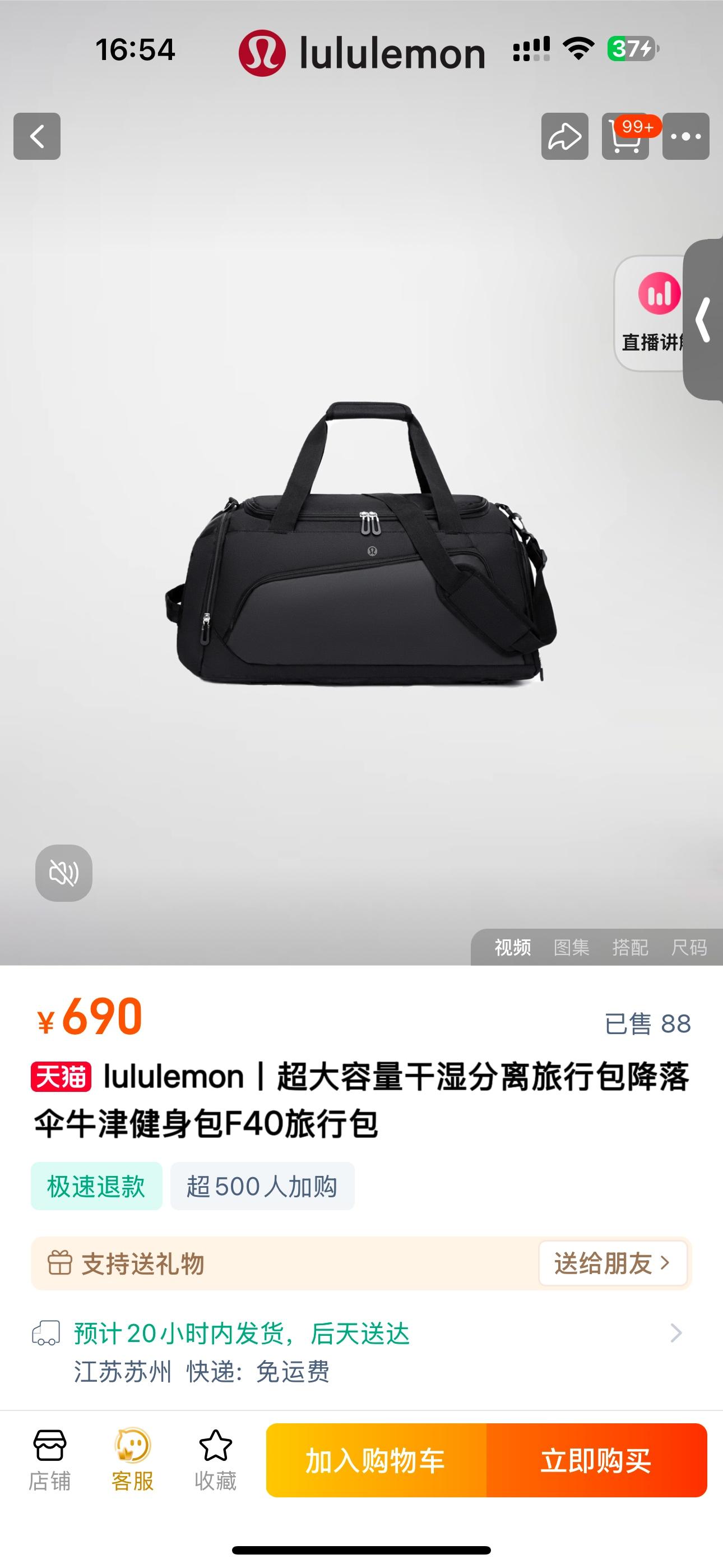Switch to the 图集 gallery tab
The image size is (723, 1568).
(x=571, y=947)
